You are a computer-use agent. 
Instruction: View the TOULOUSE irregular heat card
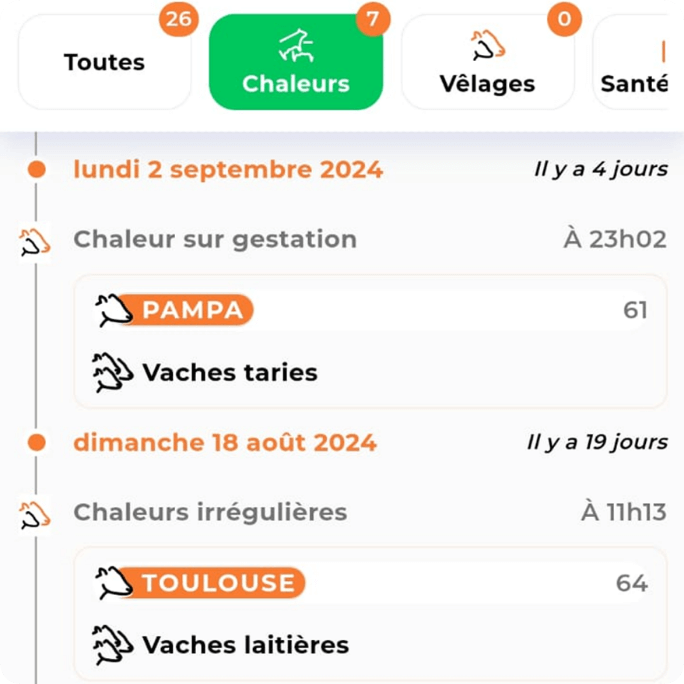(x=370, y=613)
